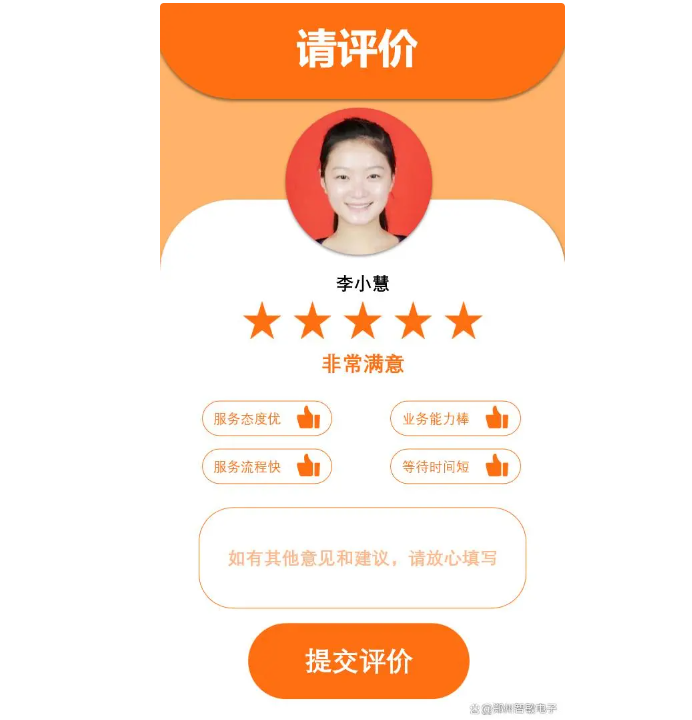Select the third star rating
Image resolution: width=692 pixels, height=720 pixels.
pos(363,321)
